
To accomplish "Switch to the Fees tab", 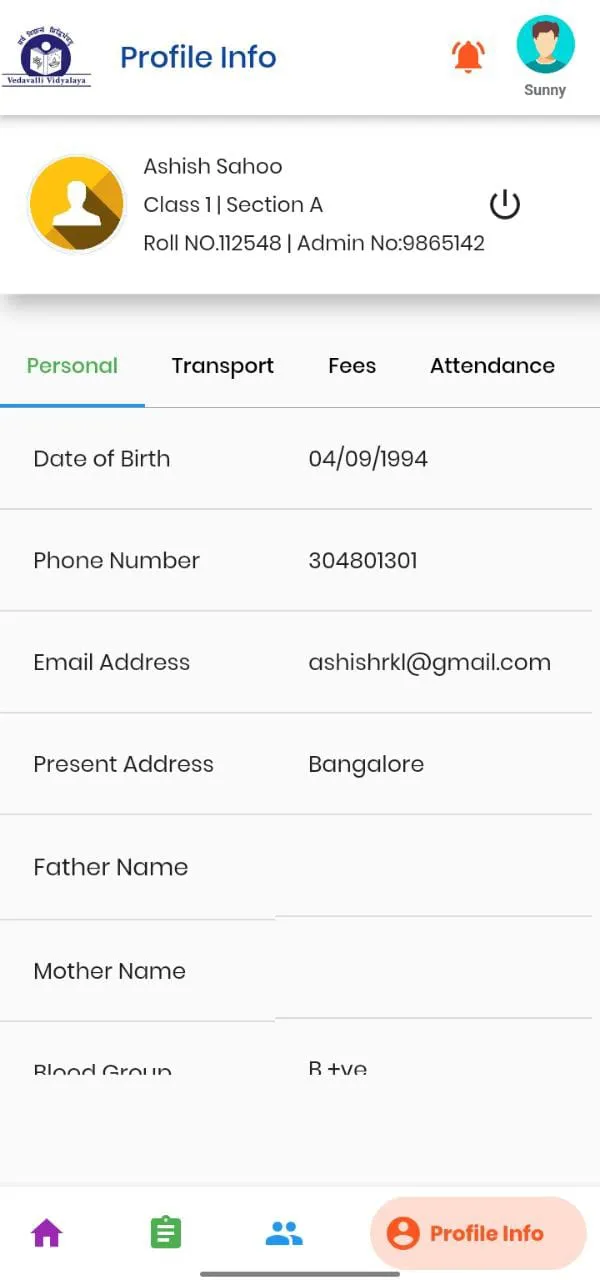I will 352,366.
